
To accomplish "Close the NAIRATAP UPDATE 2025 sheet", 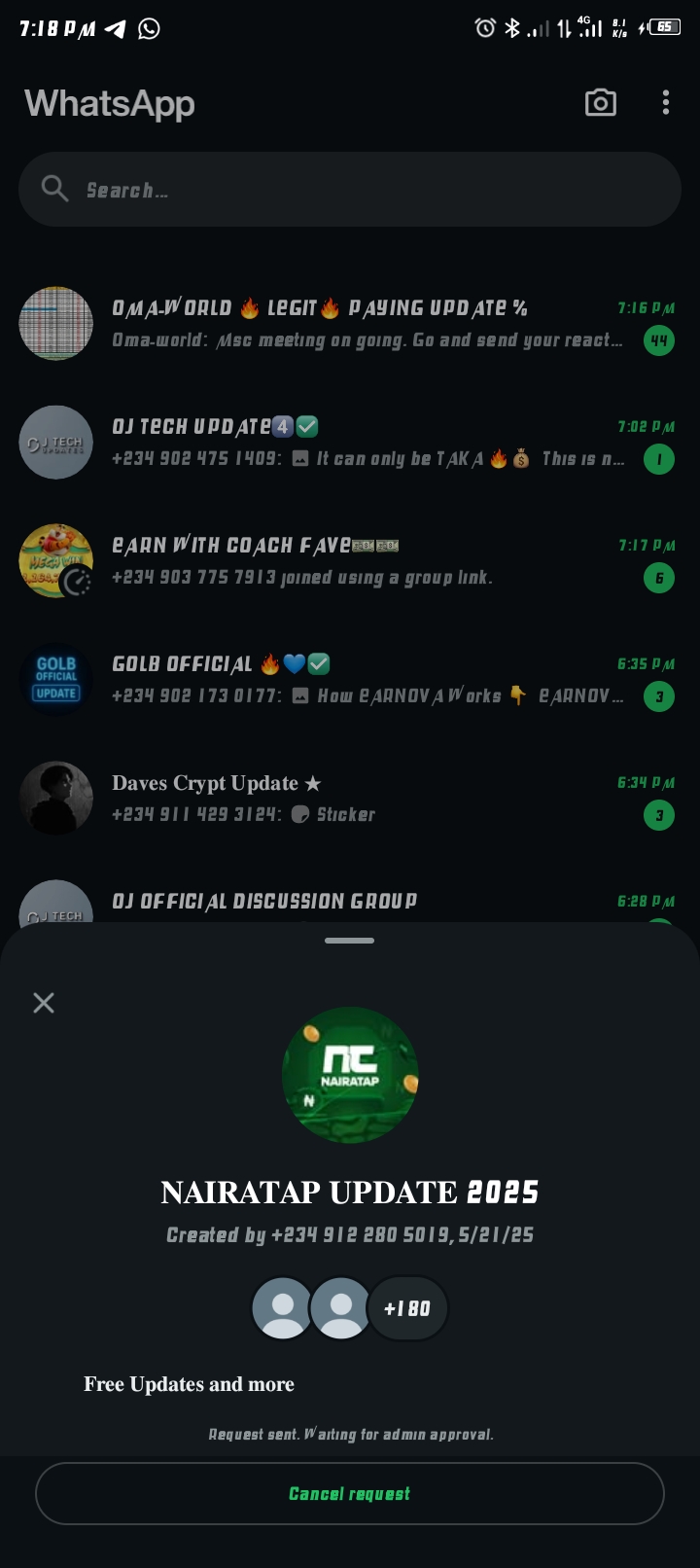I will point(44,1003).
